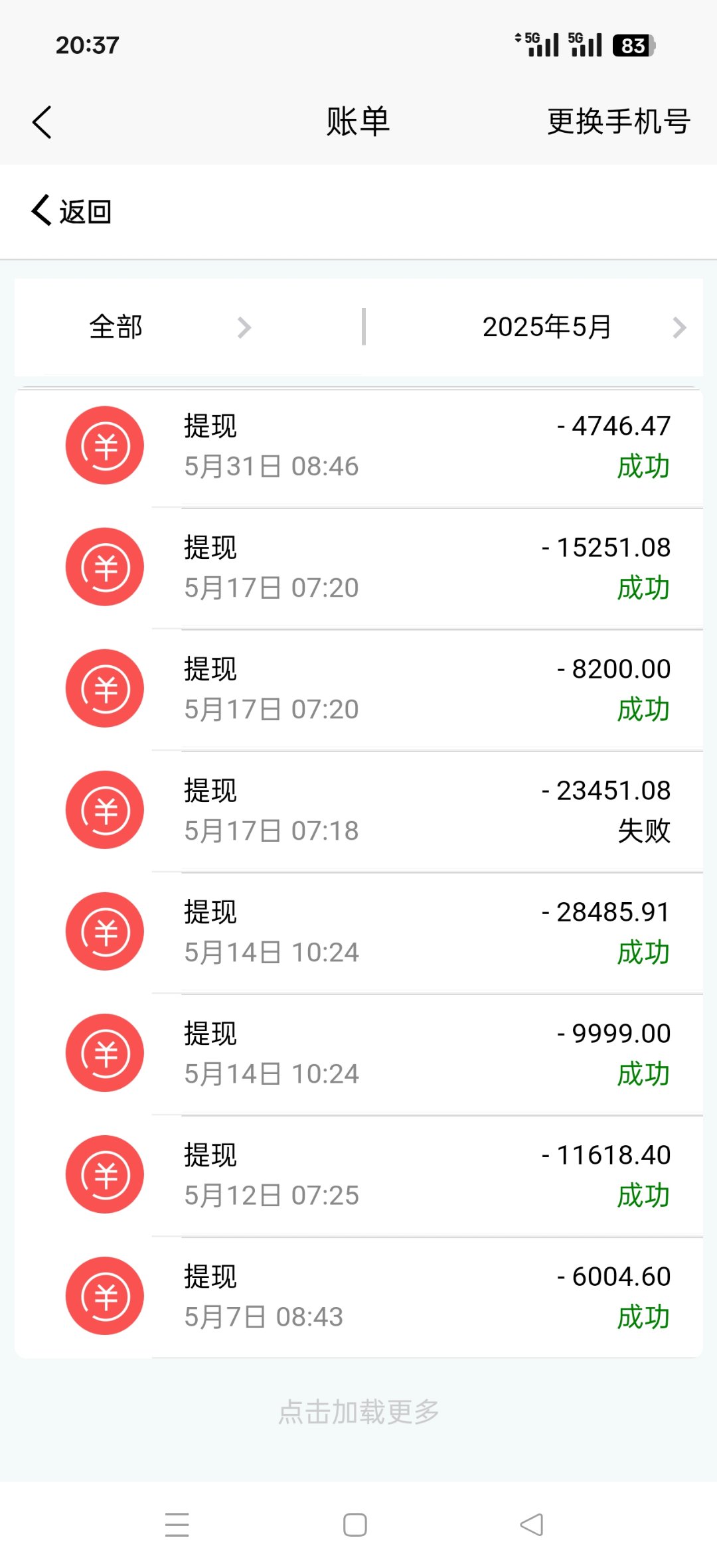
Task: Open the 2025年5月 month picker
Action: pos(582,327)
